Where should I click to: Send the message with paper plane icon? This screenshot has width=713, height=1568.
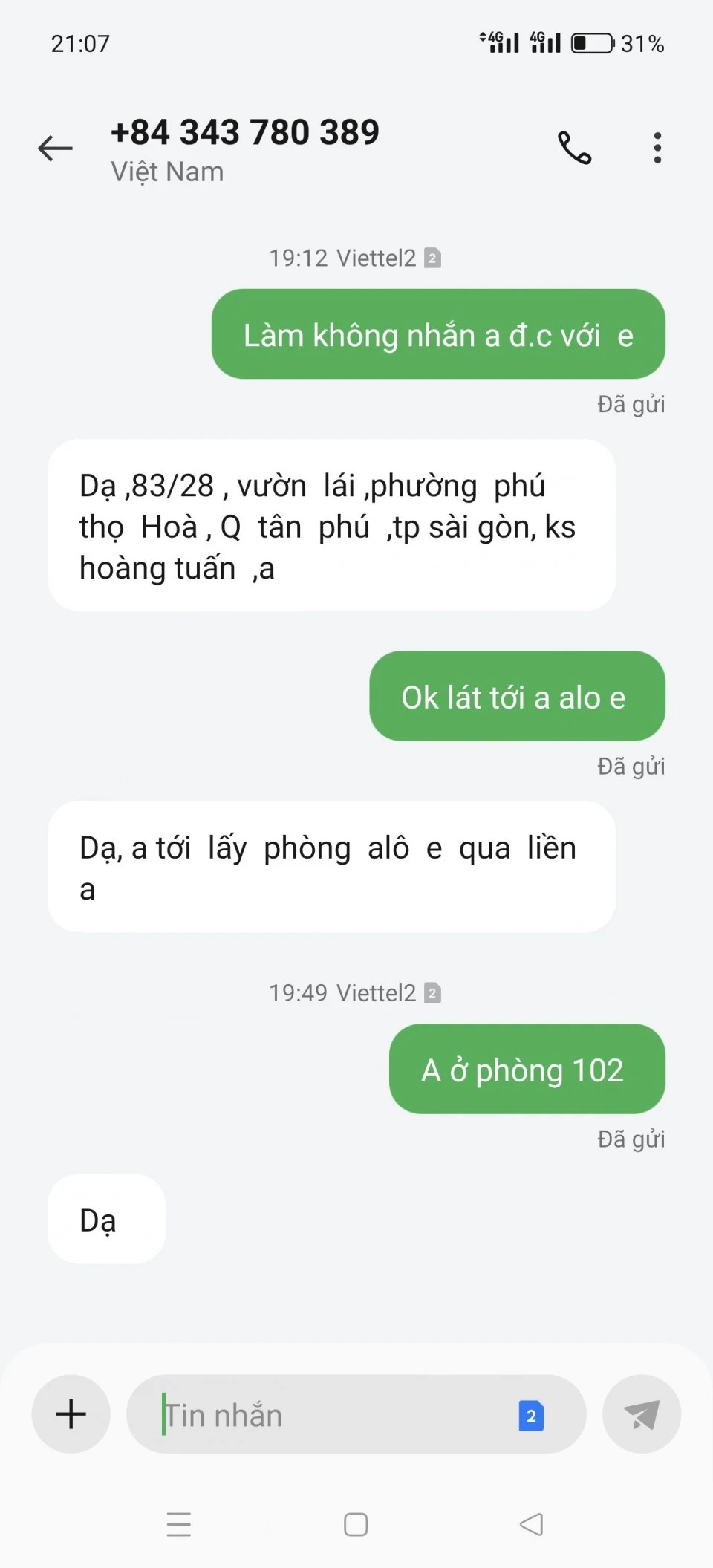click(x=642, y=1414)
